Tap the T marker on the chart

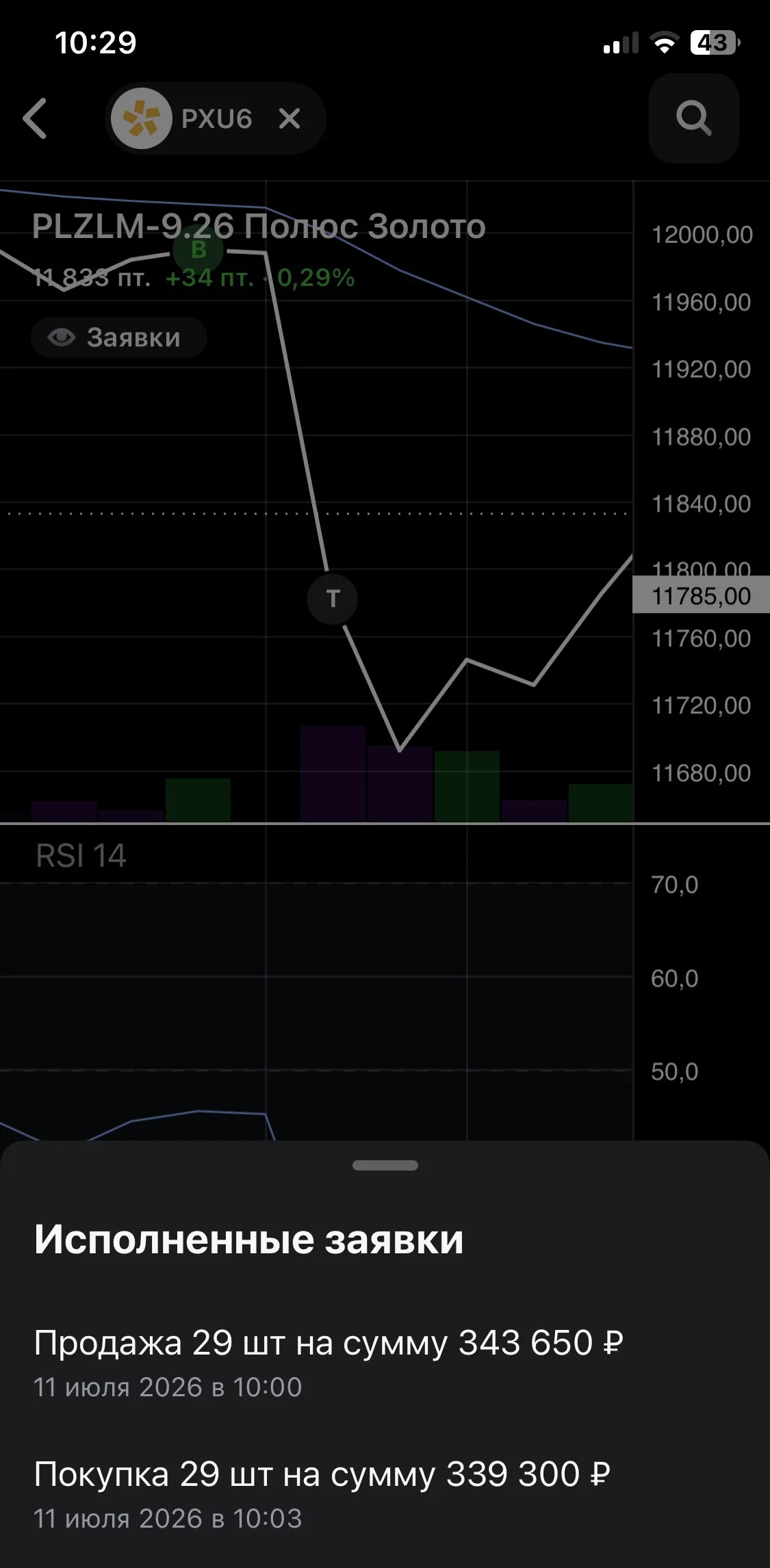[333, 599]
